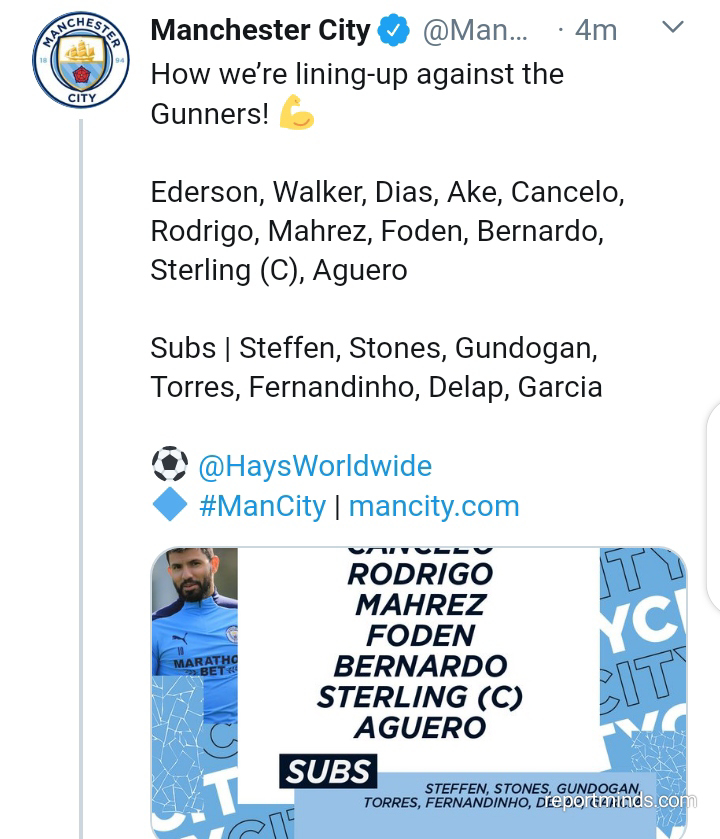Open the mancity.com link
Image resolution: width=720 pixels, height=839 pixels.
click(434, 506)
